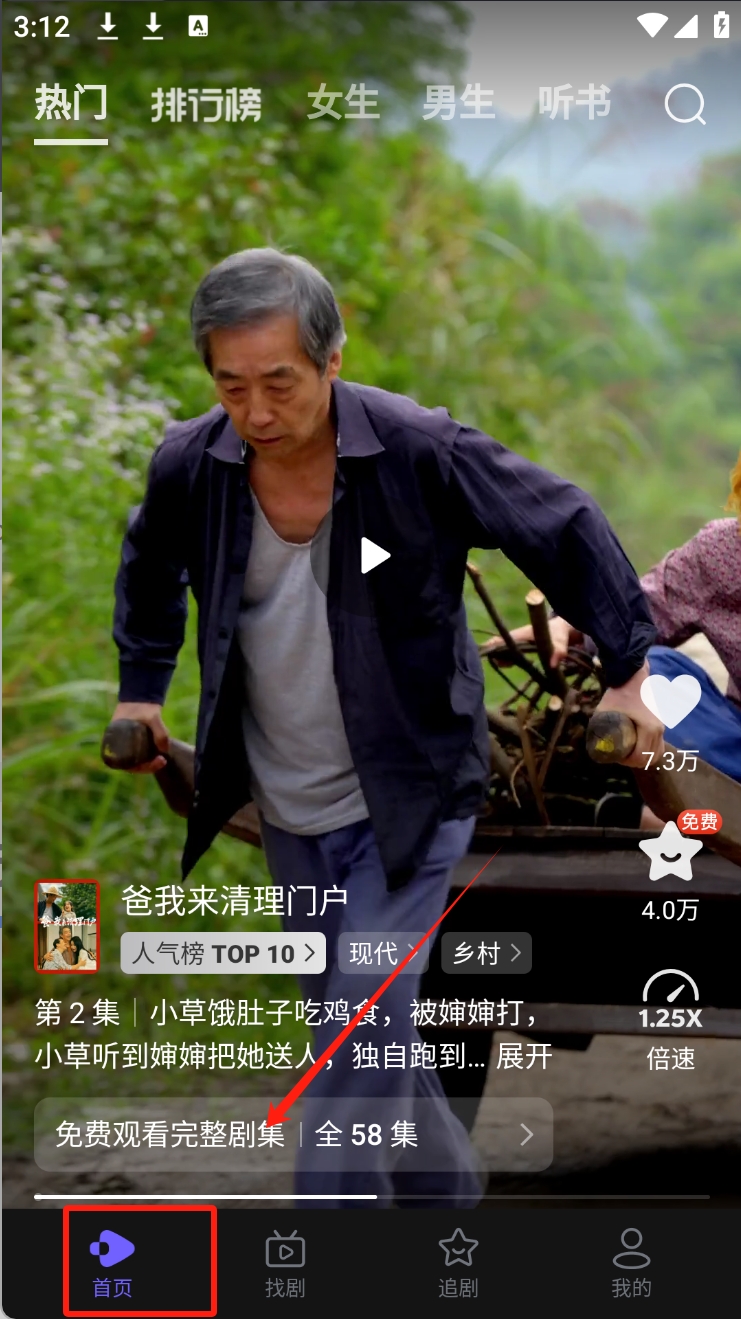The width and height of the screenshot is (741, 1319).
Task: Open the 追剧 navigation tab
Action: pyautogui.click(x=458, y=1263)
